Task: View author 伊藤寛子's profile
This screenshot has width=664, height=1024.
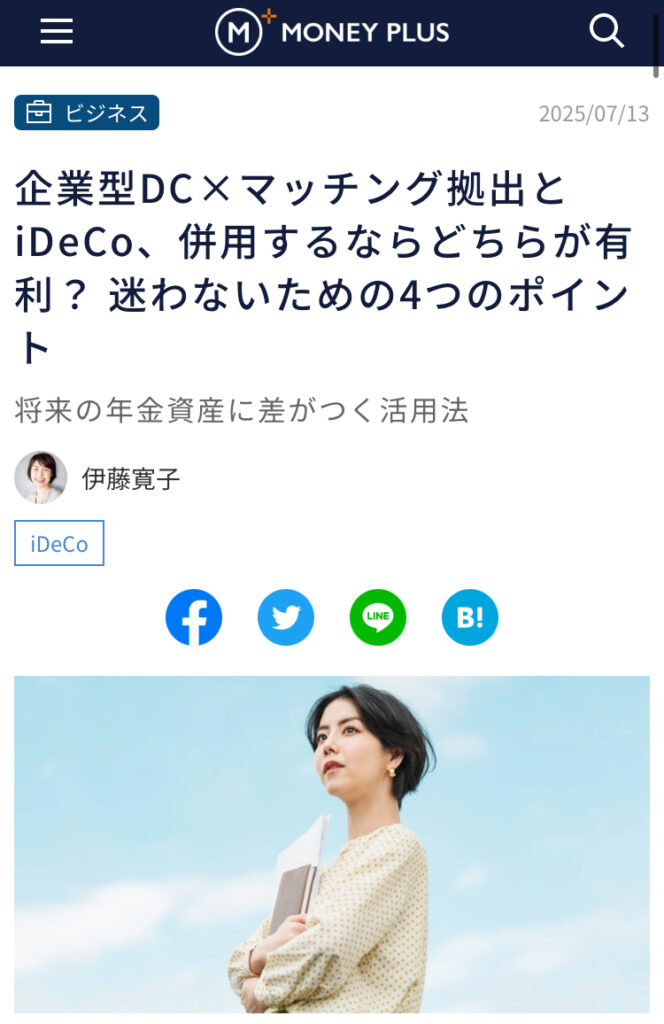Action: point(130,479)
